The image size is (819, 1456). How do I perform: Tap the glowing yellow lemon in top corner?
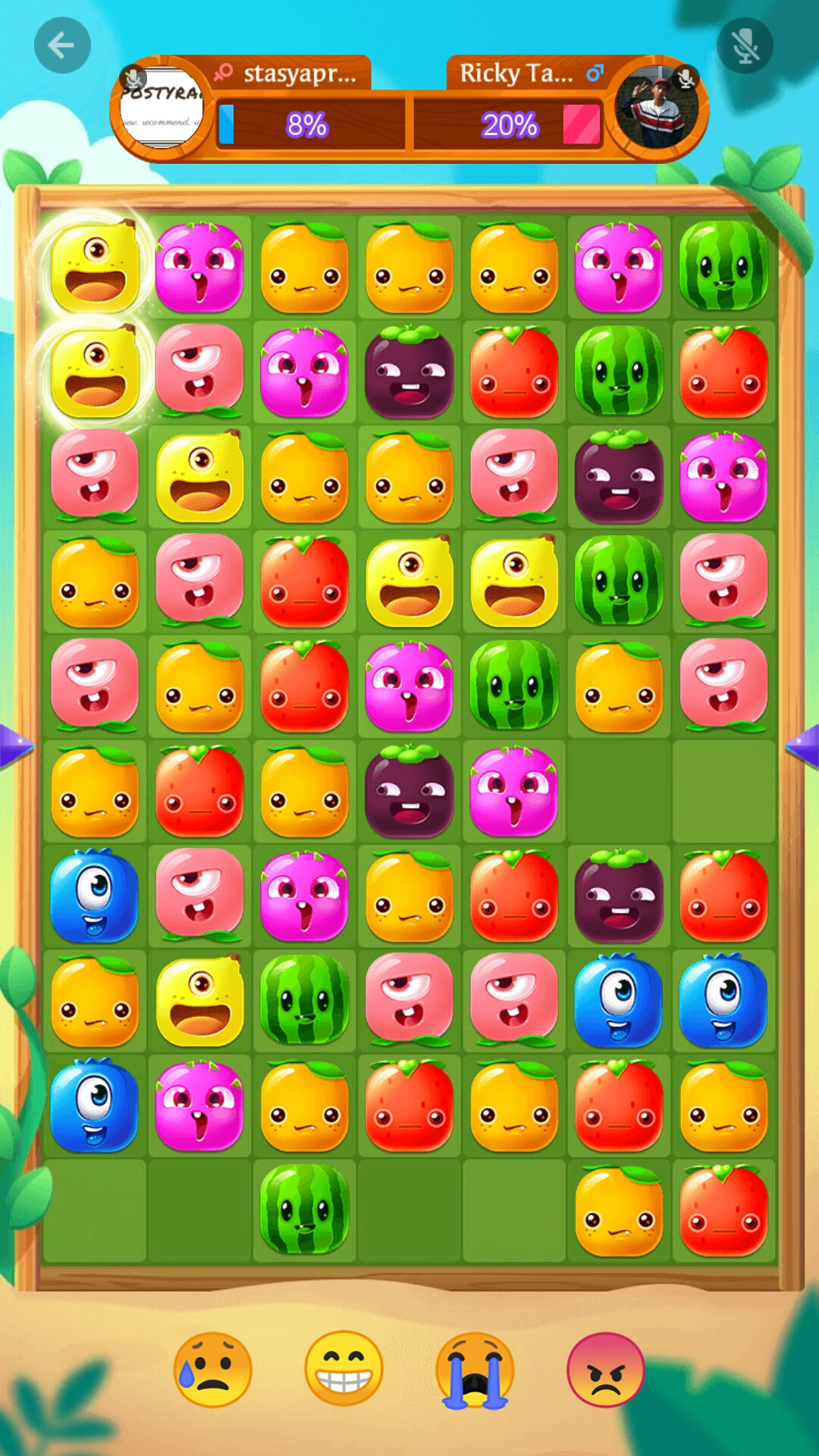[95, 267]
